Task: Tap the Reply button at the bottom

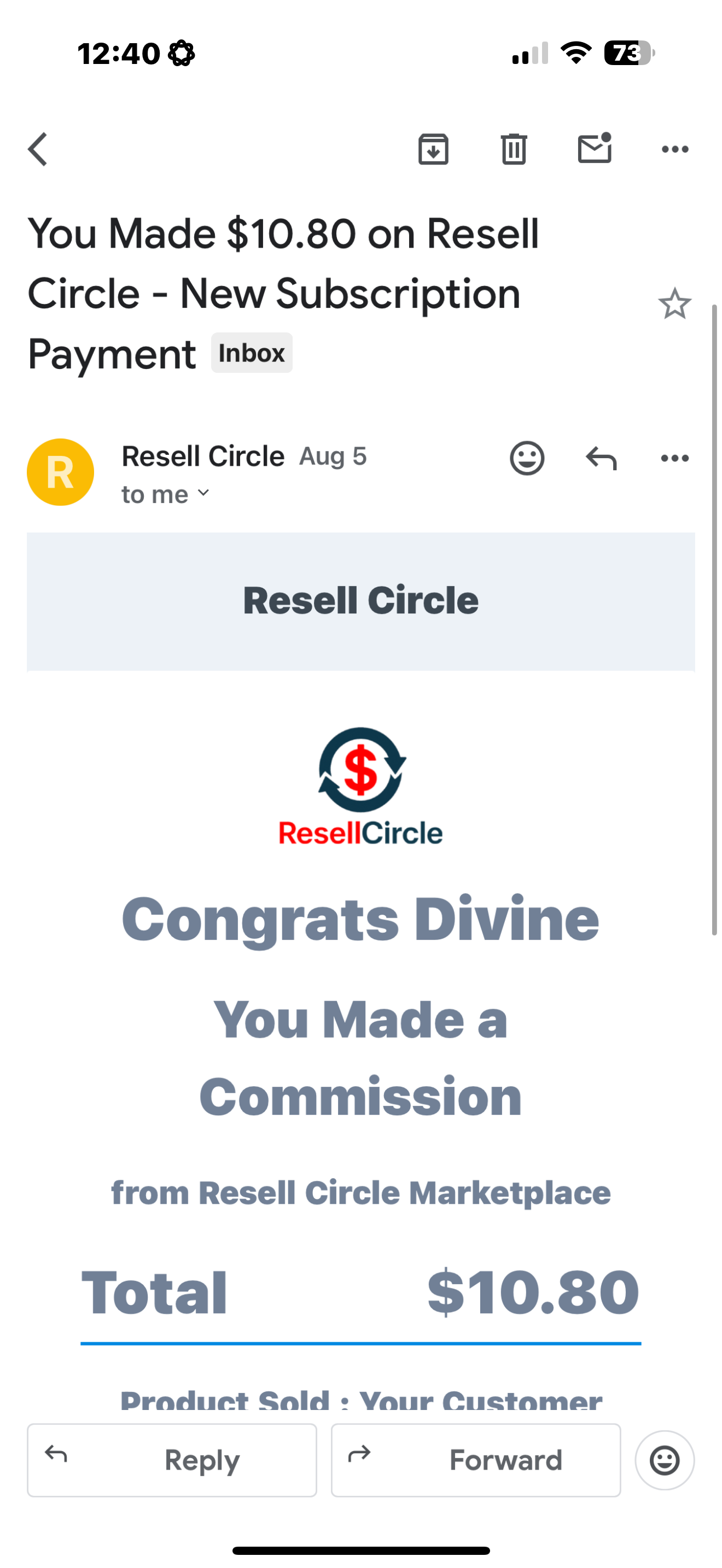Action: coord(172,1460)
